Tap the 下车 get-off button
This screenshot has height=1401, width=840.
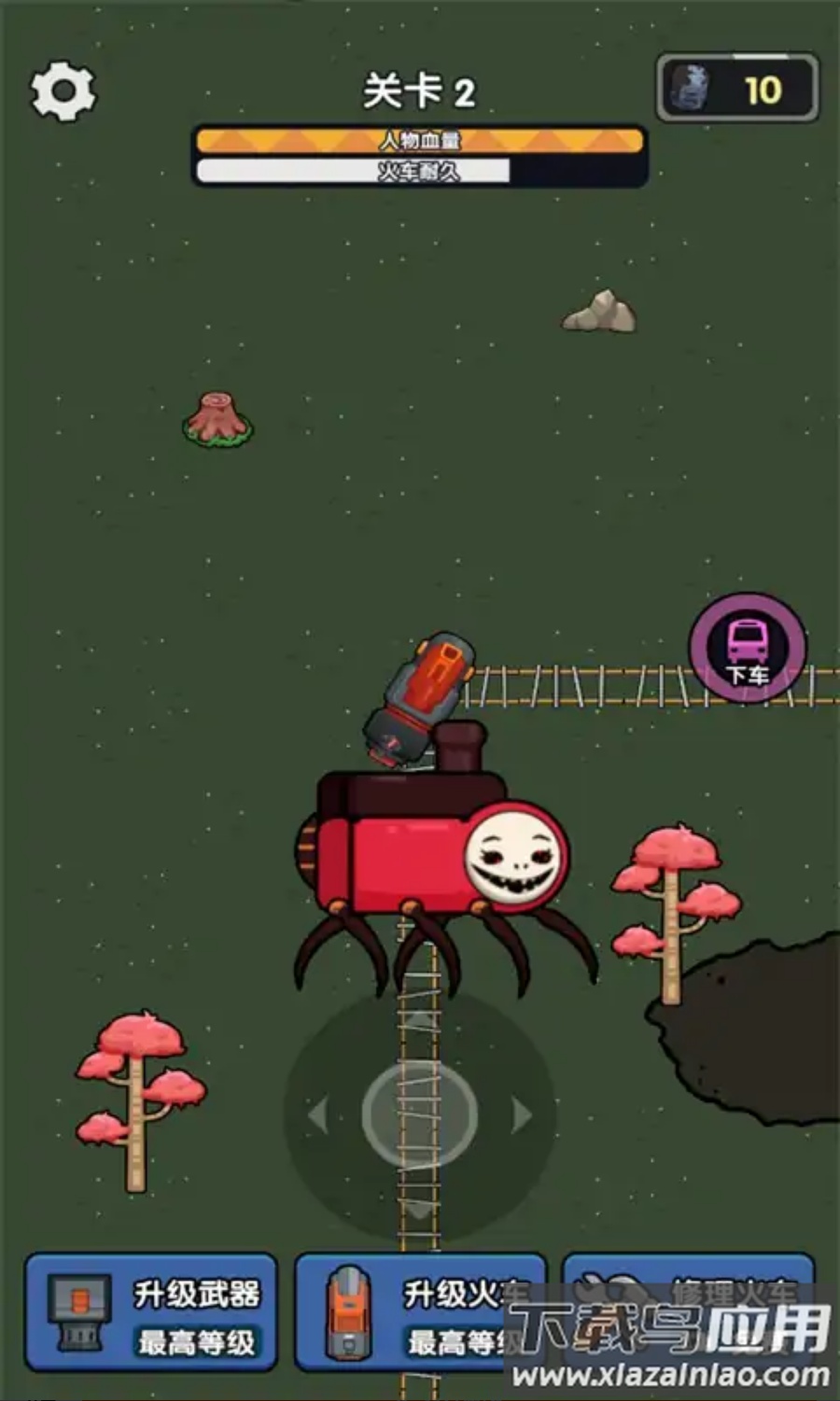click(x=748, y=647)
